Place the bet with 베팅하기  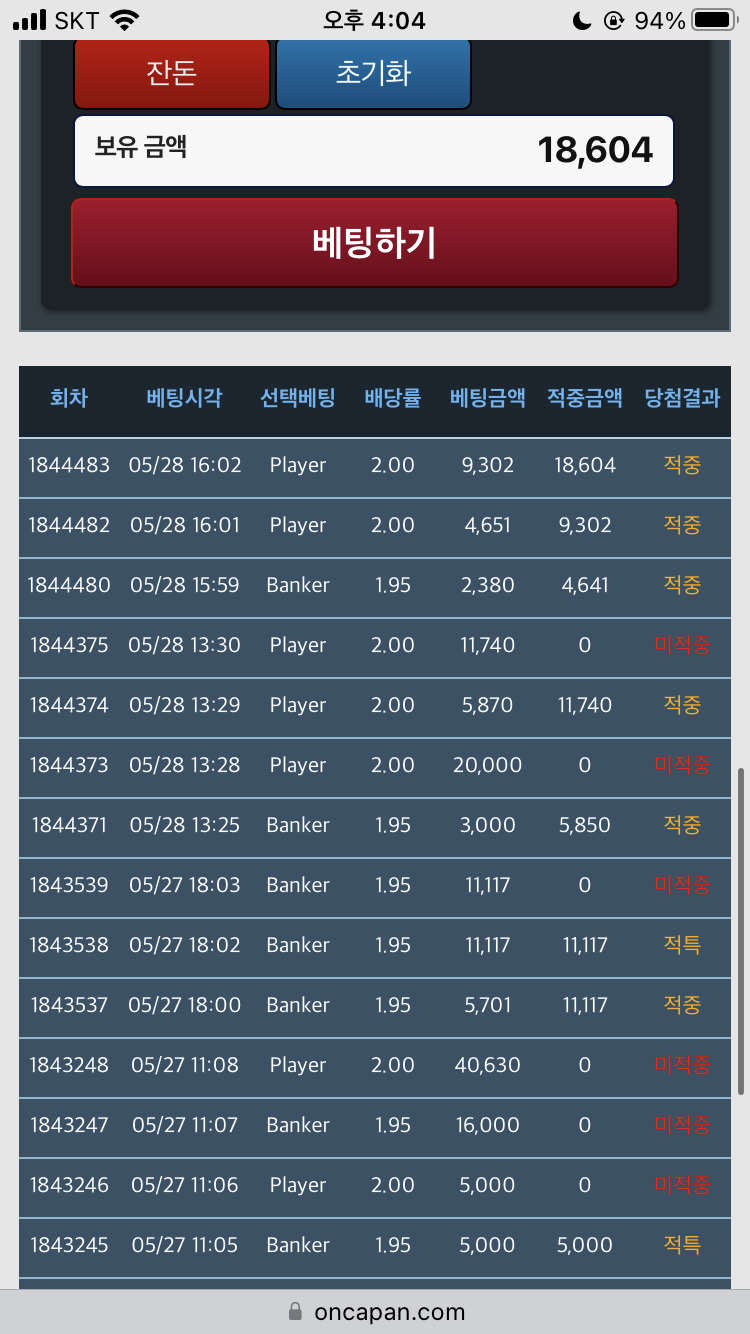coord(375,243)
